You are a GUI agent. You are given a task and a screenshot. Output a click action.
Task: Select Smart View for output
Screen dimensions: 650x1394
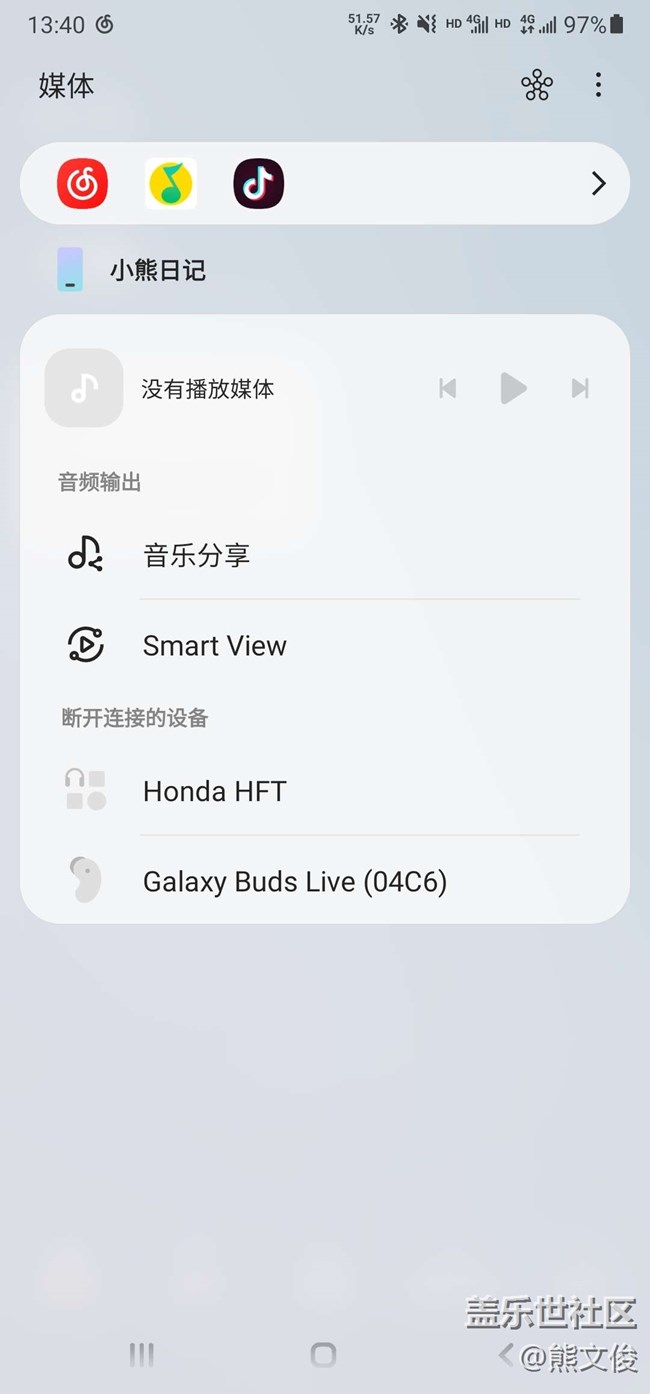214,646
